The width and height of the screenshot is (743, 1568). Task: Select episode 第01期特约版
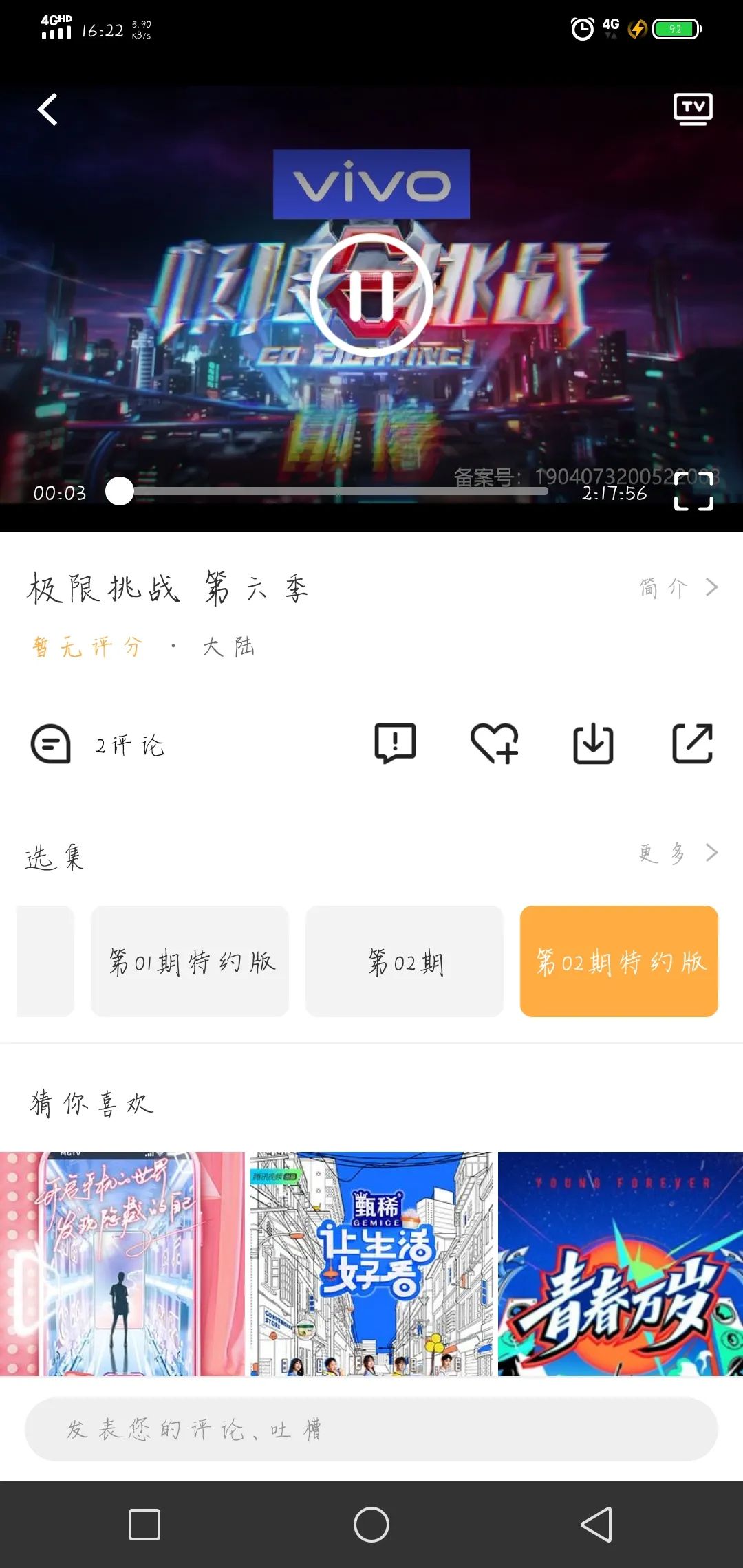point(190,961)
